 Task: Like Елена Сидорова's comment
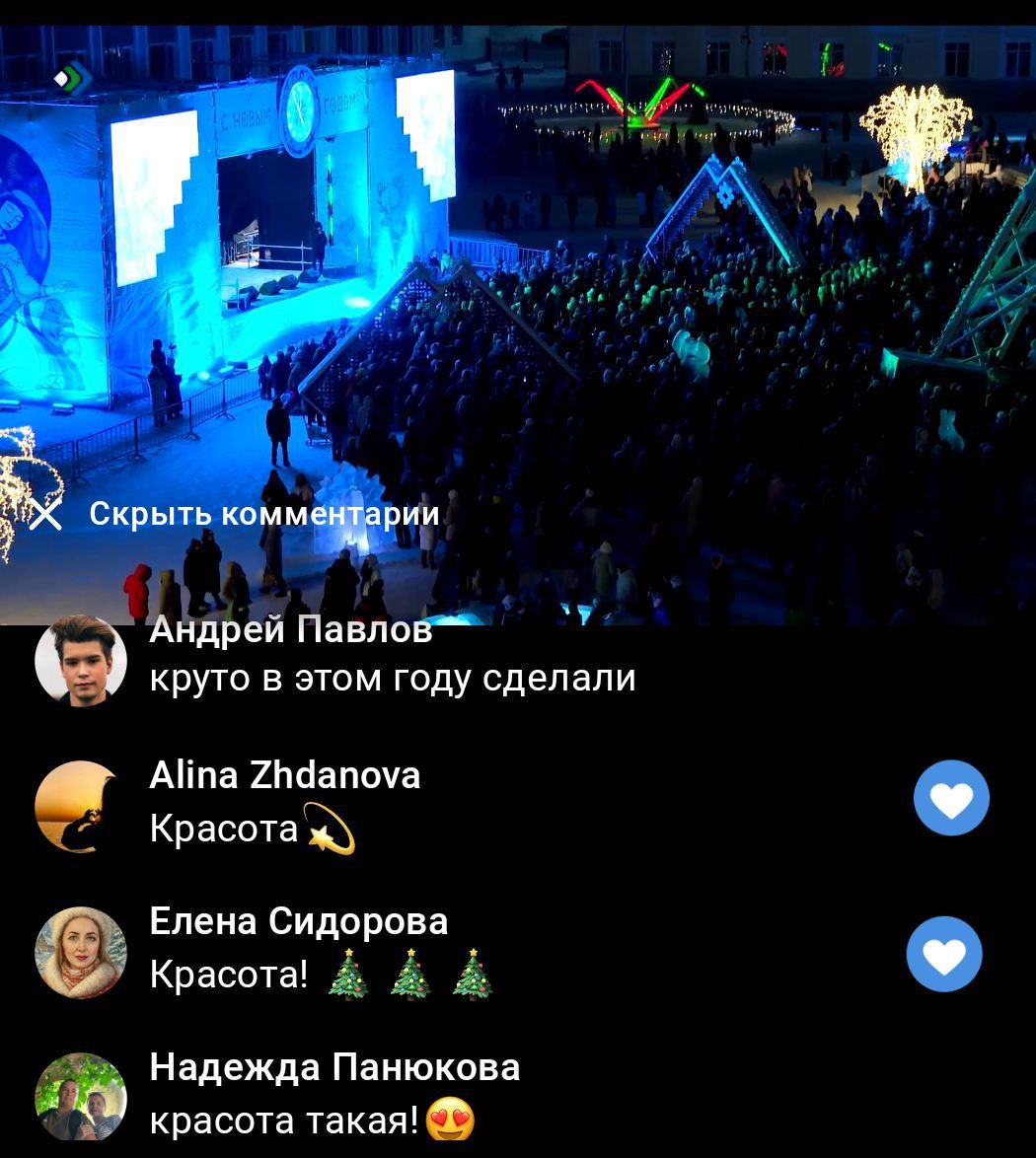tap(944, 954)
